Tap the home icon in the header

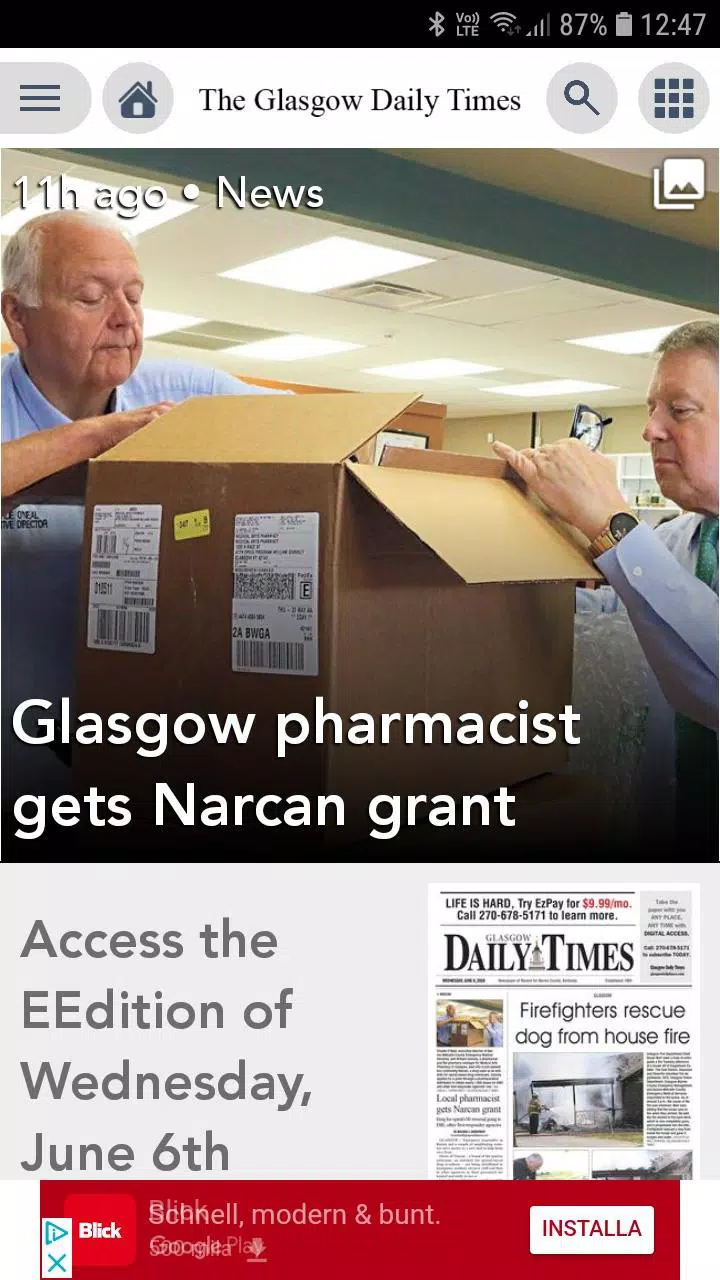139,97
